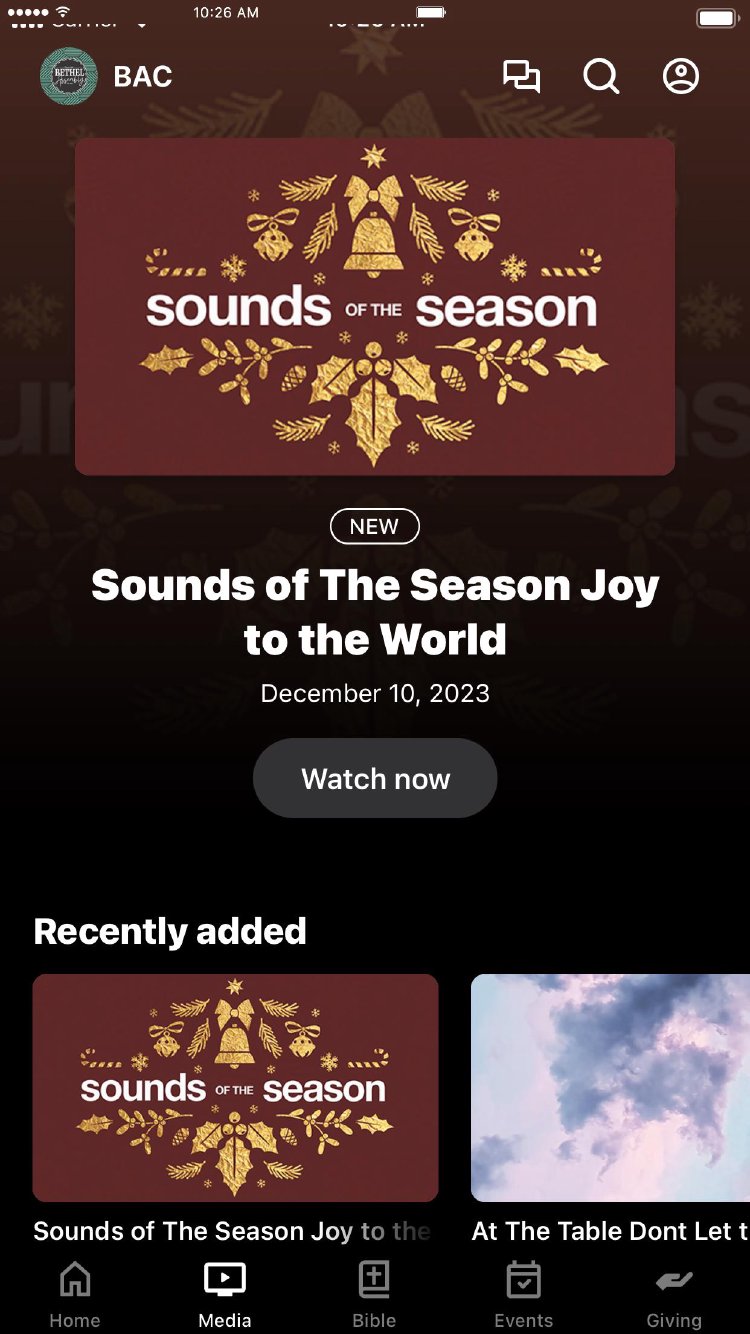This screenshot has height=1334, width=750.
Task: Open the search icon
Action: point(601,77)
